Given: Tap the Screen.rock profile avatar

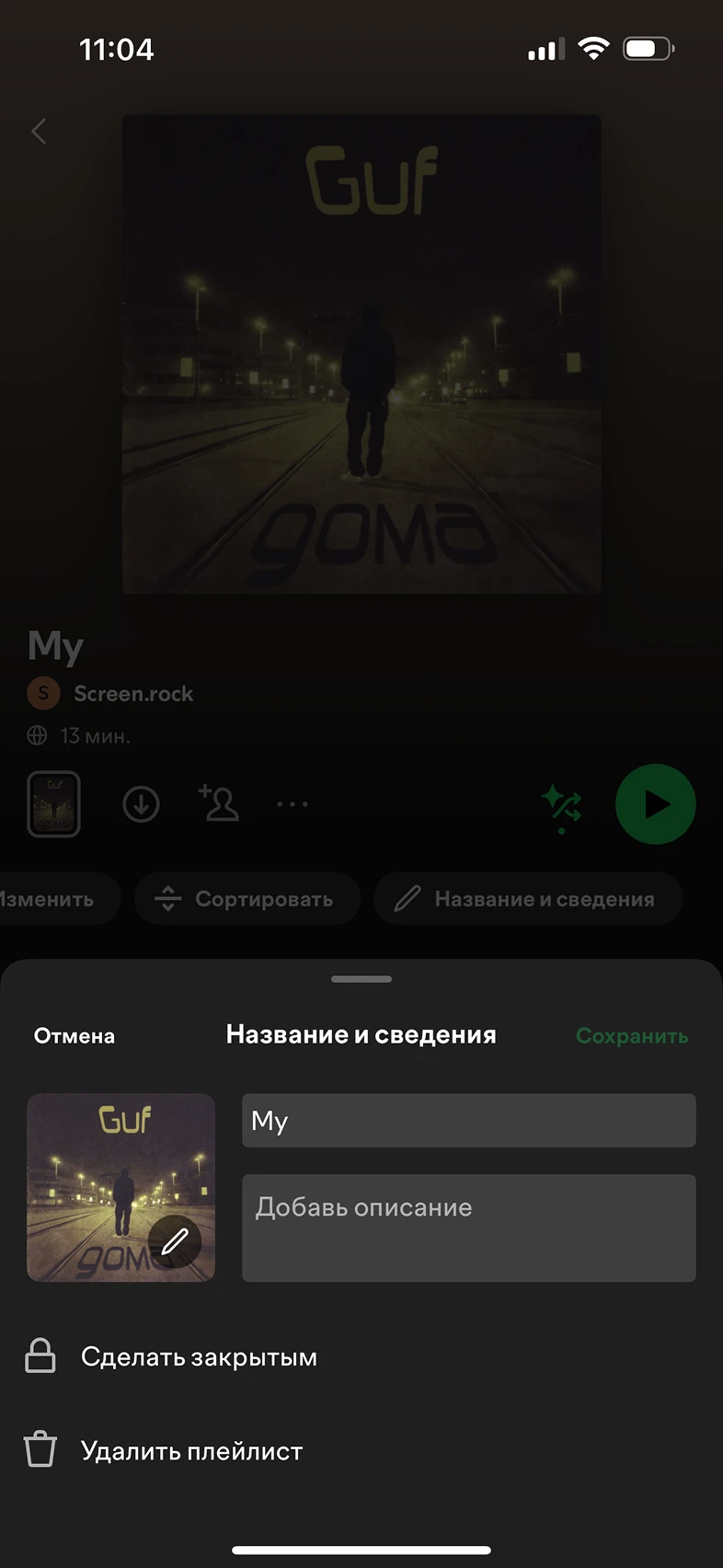Looking at the screenshot, I should tap(43, 693).
